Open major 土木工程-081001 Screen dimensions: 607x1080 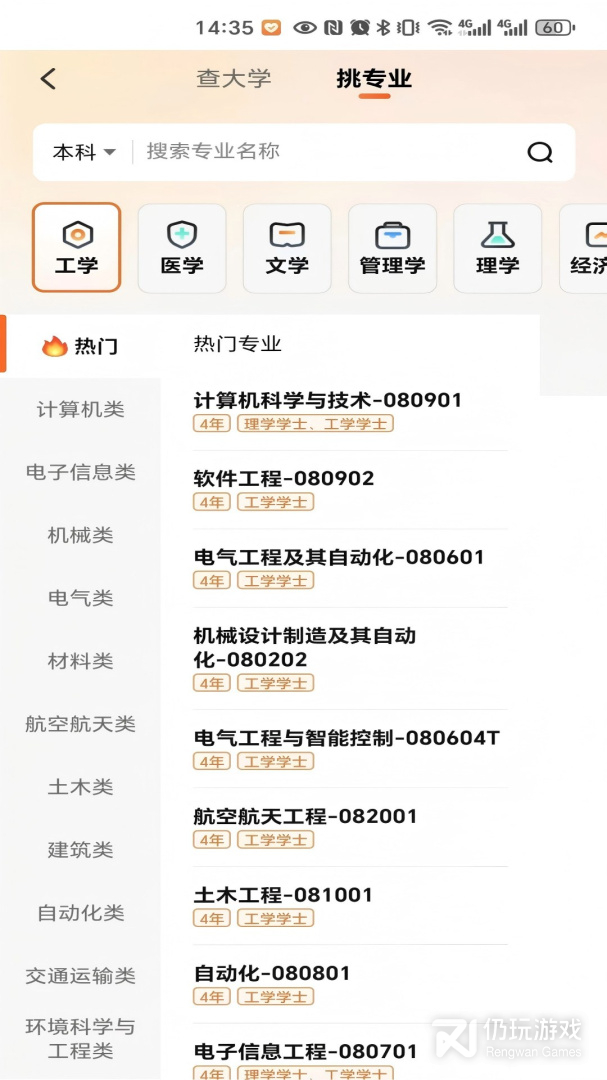[350, 906]
